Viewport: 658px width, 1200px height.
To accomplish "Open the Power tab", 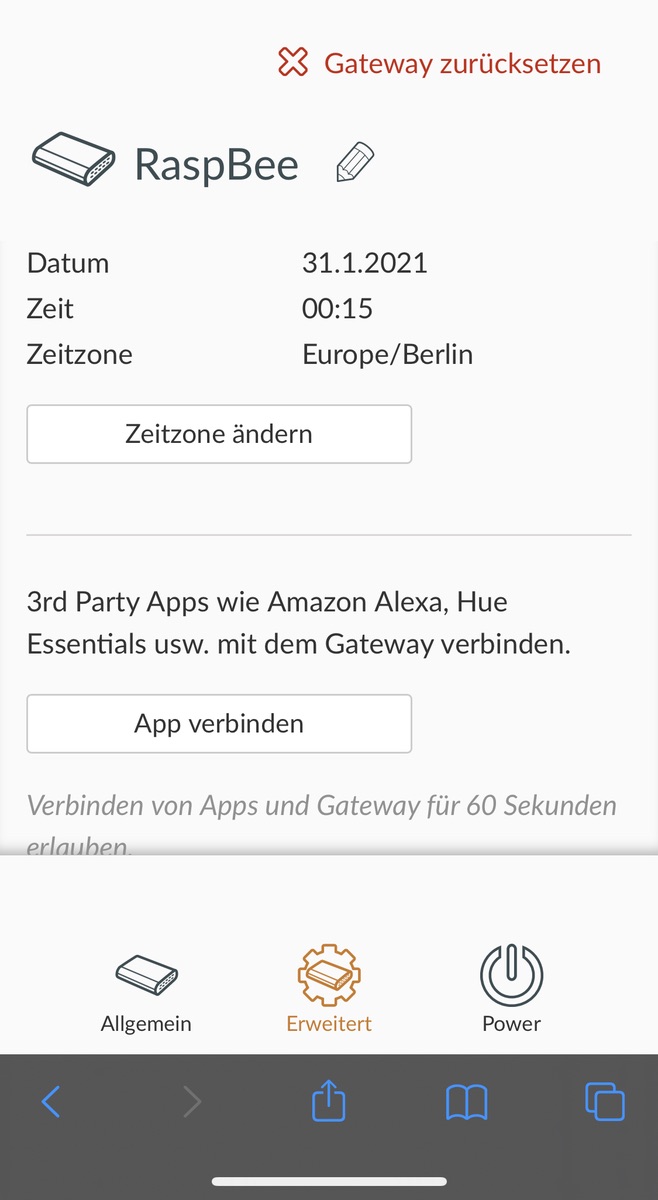I will pos(511,989).
